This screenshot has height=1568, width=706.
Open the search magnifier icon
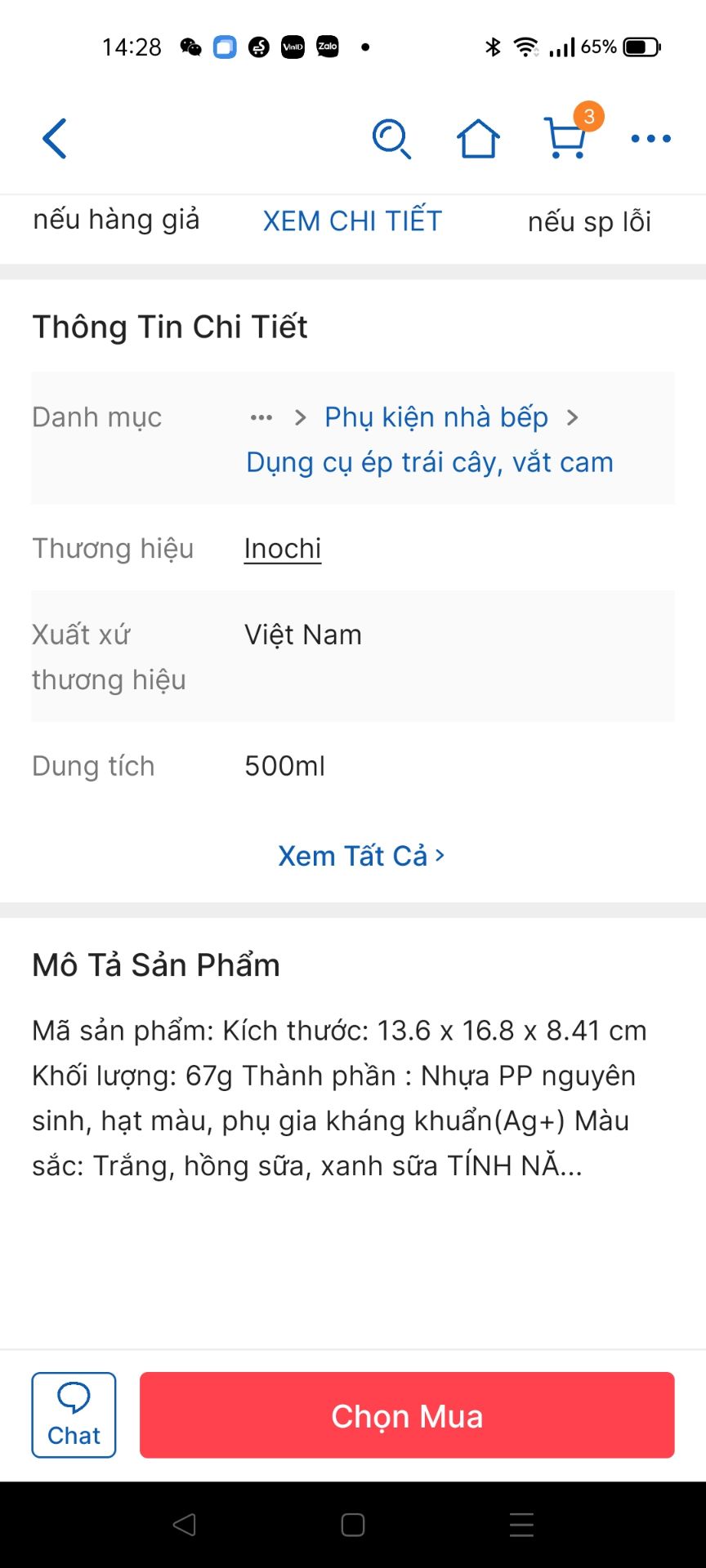tap(391, 138)
